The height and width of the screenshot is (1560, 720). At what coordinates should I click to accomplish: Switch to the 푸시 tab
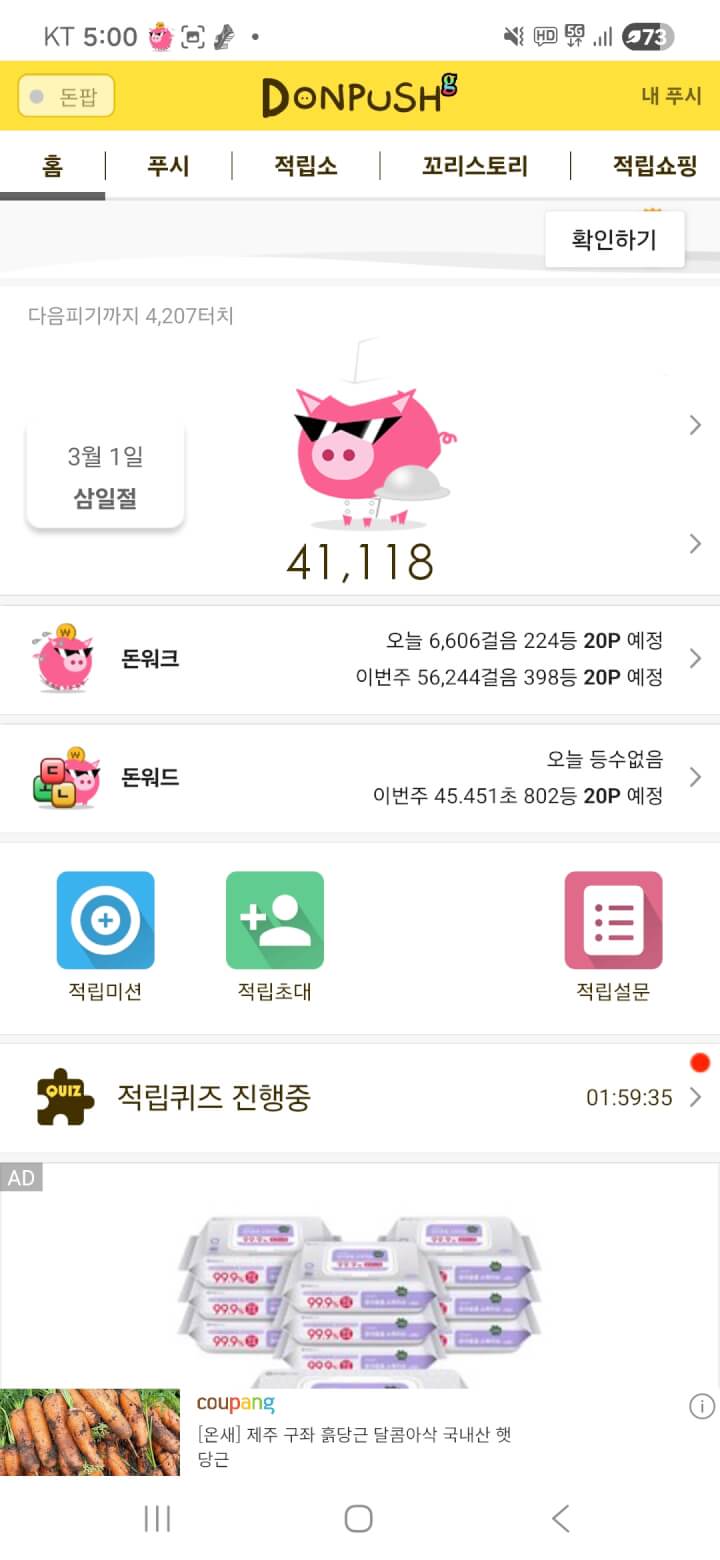point(168,166)
